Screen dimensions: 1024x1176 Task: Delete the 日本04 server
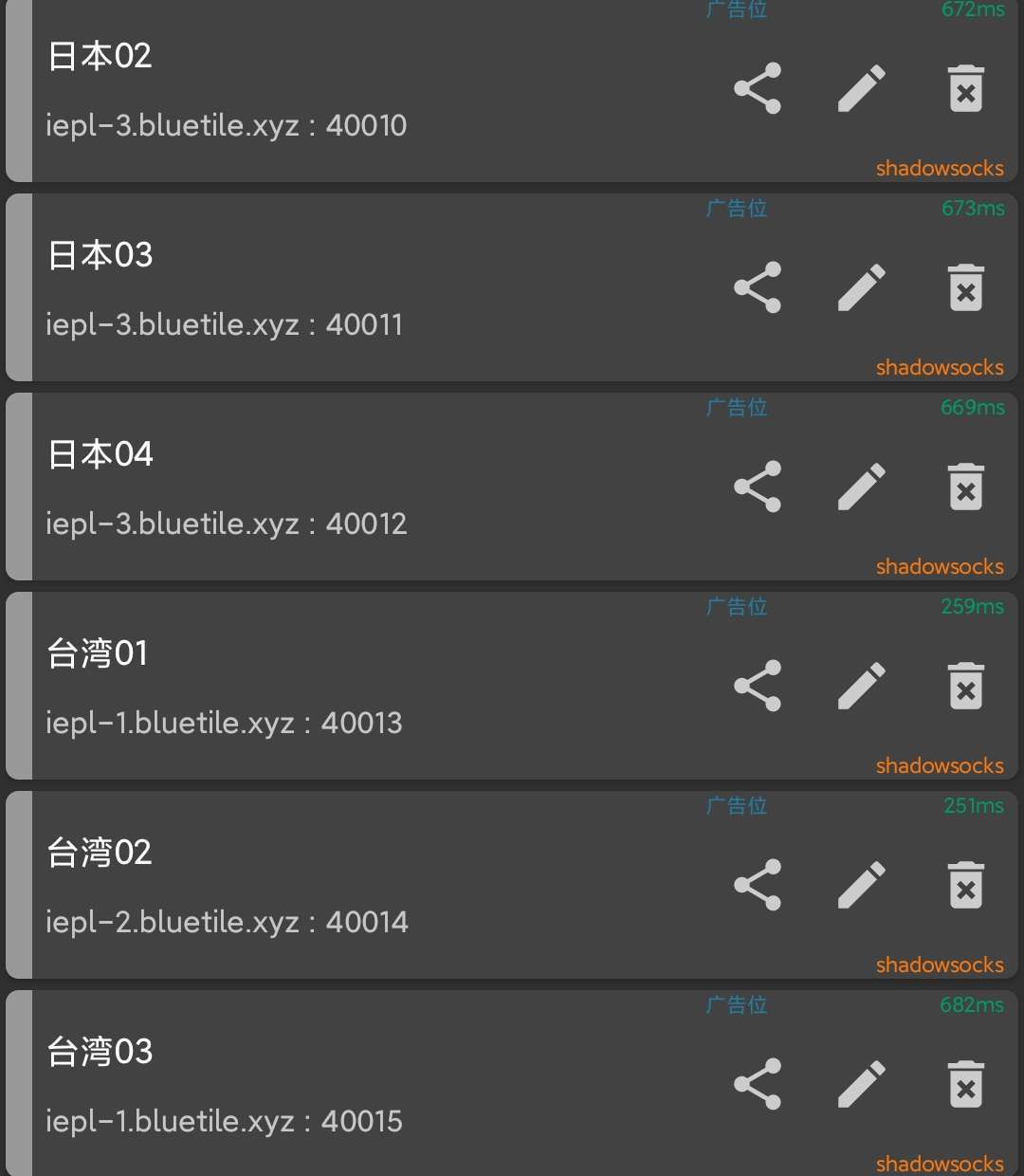click(966, 487)
